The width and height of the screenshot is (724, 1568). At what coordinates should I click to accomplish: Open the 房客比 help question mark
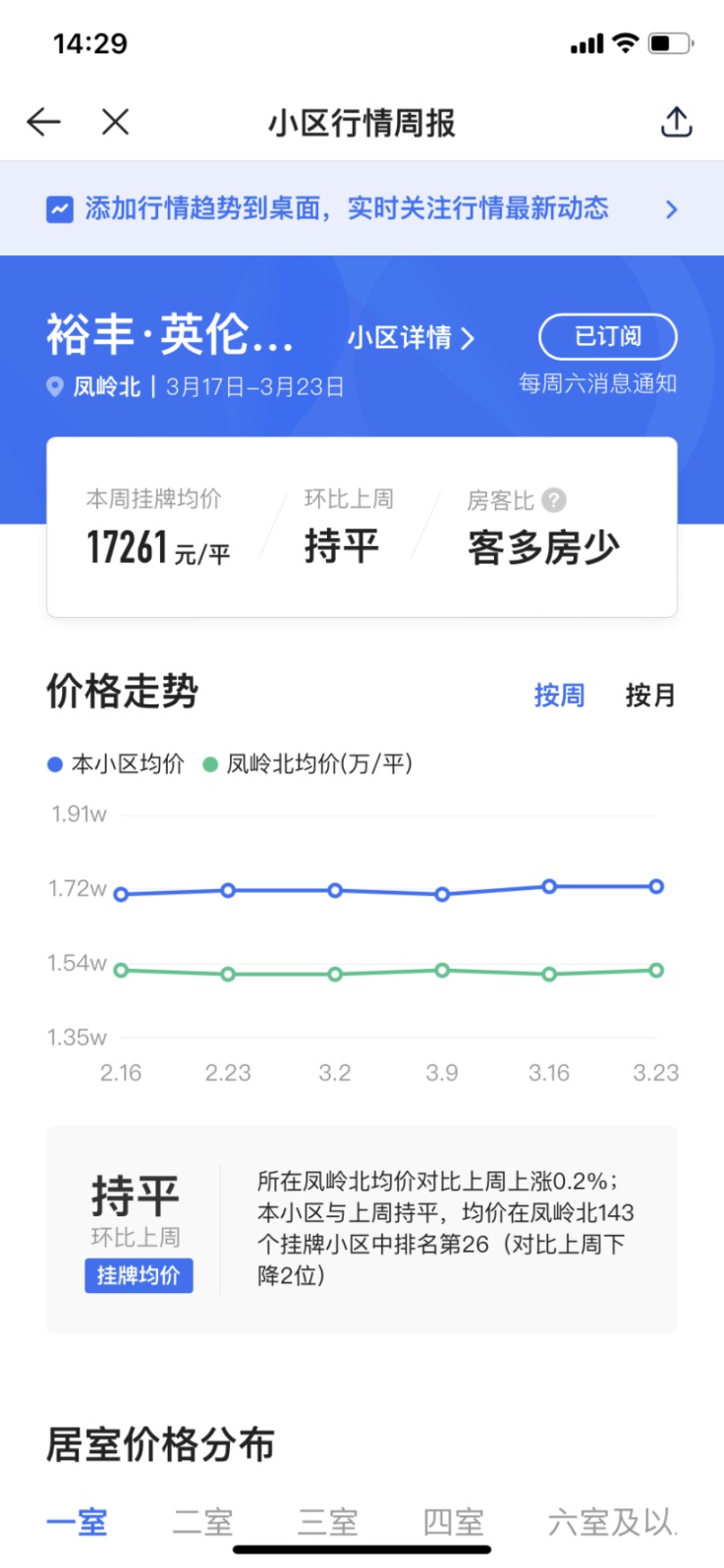tap(554, 500)
